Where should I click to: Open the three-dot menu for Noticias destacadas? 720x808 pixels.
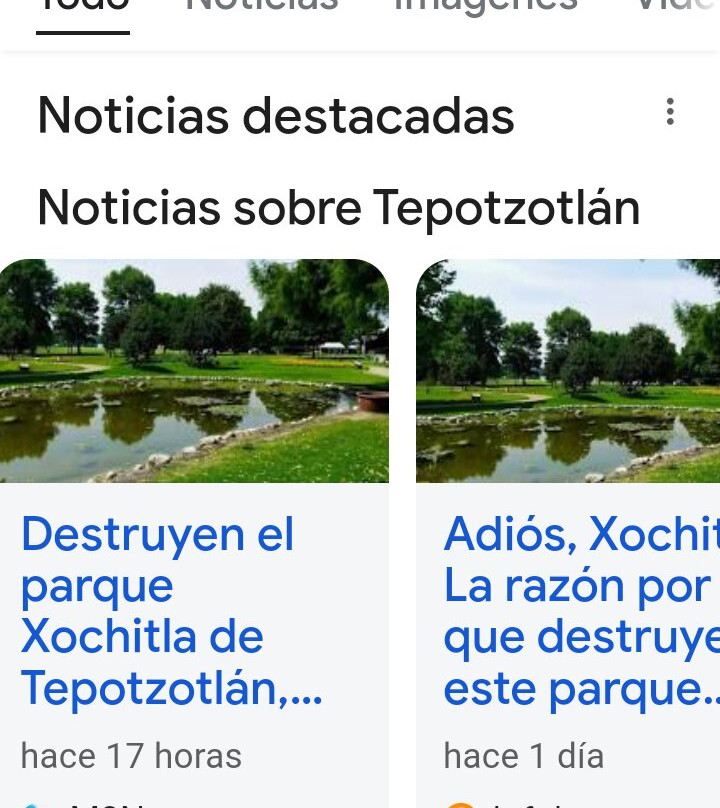click(x=670, y=112)
